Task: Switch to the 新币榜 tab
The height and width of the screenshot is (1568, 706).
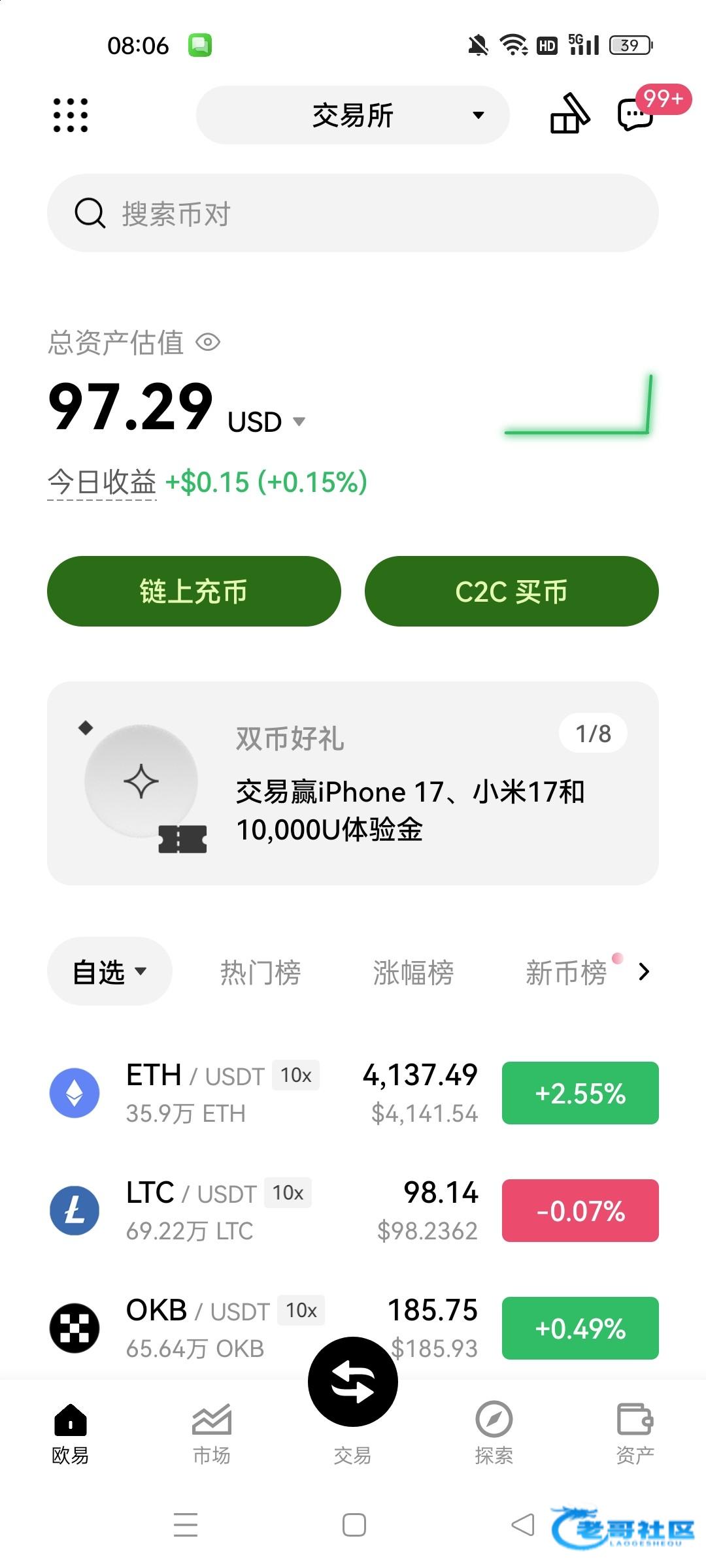Action: pos(566,972)
